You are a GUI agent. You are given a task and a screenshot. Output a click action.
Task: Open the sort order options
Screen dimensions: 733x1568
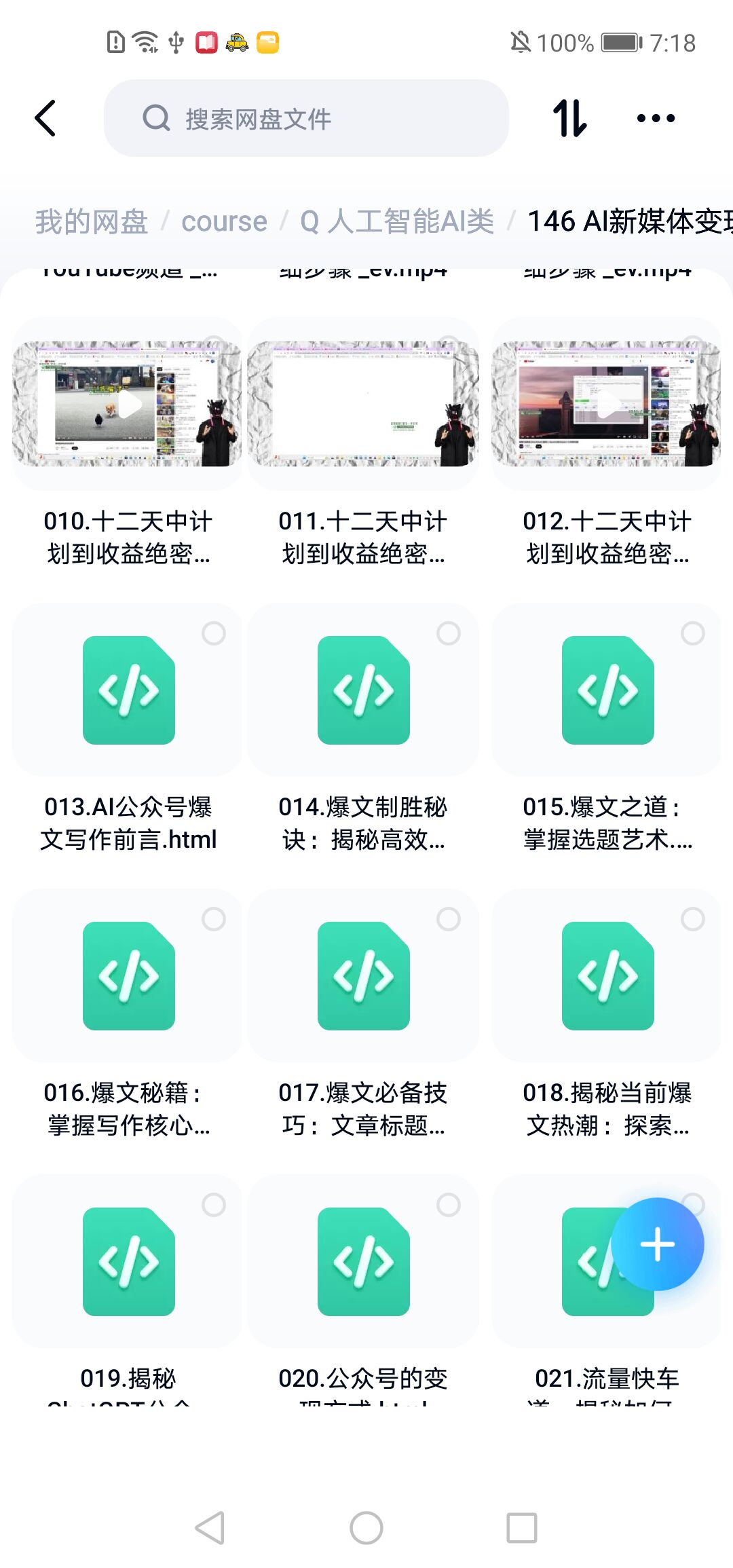(x=569, y=119)
